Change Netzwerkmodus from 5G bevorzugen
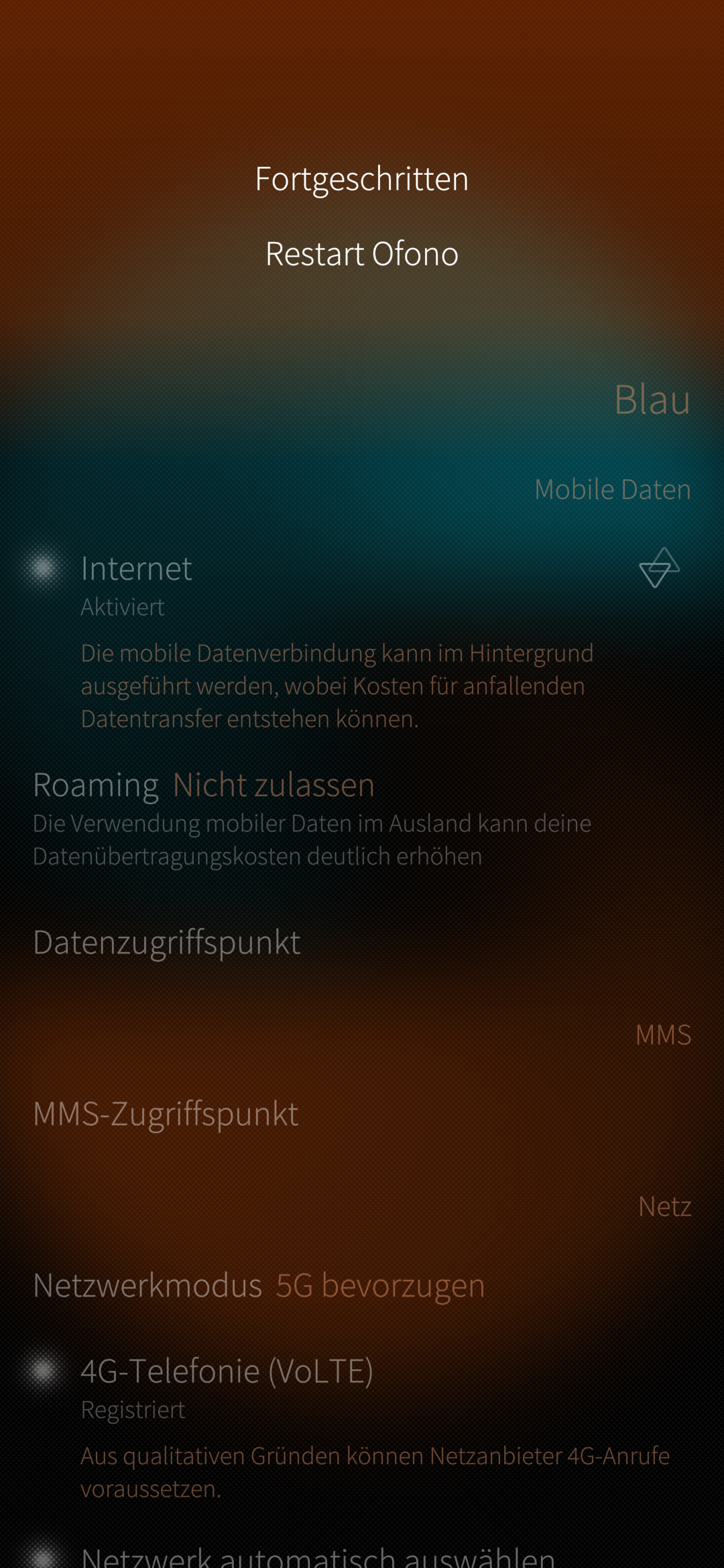724x1568 pixels. tap(259, 1285)
